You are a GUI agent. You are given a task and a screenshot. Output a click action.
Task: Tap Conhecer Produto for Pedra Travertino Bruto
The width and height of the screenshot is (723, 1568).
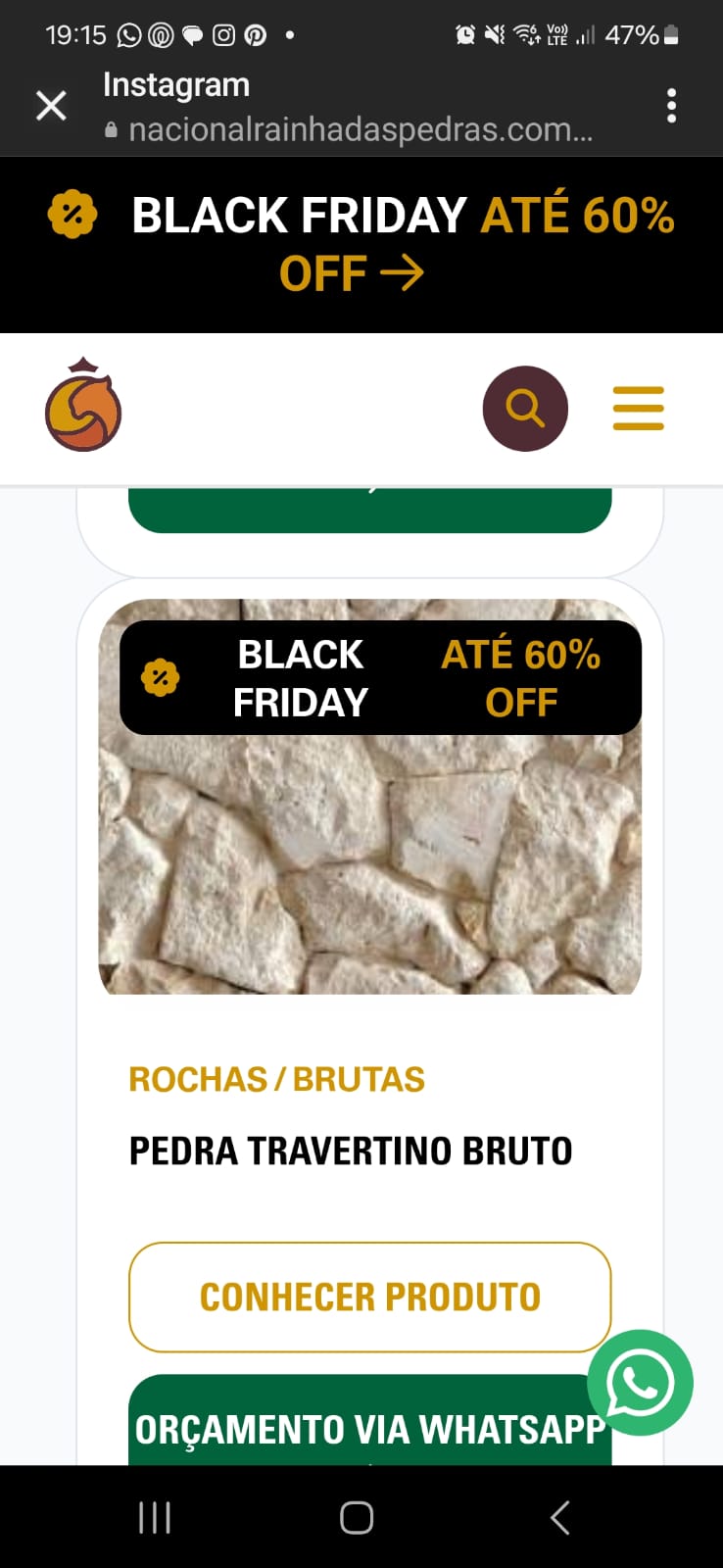coord(369,1297)
